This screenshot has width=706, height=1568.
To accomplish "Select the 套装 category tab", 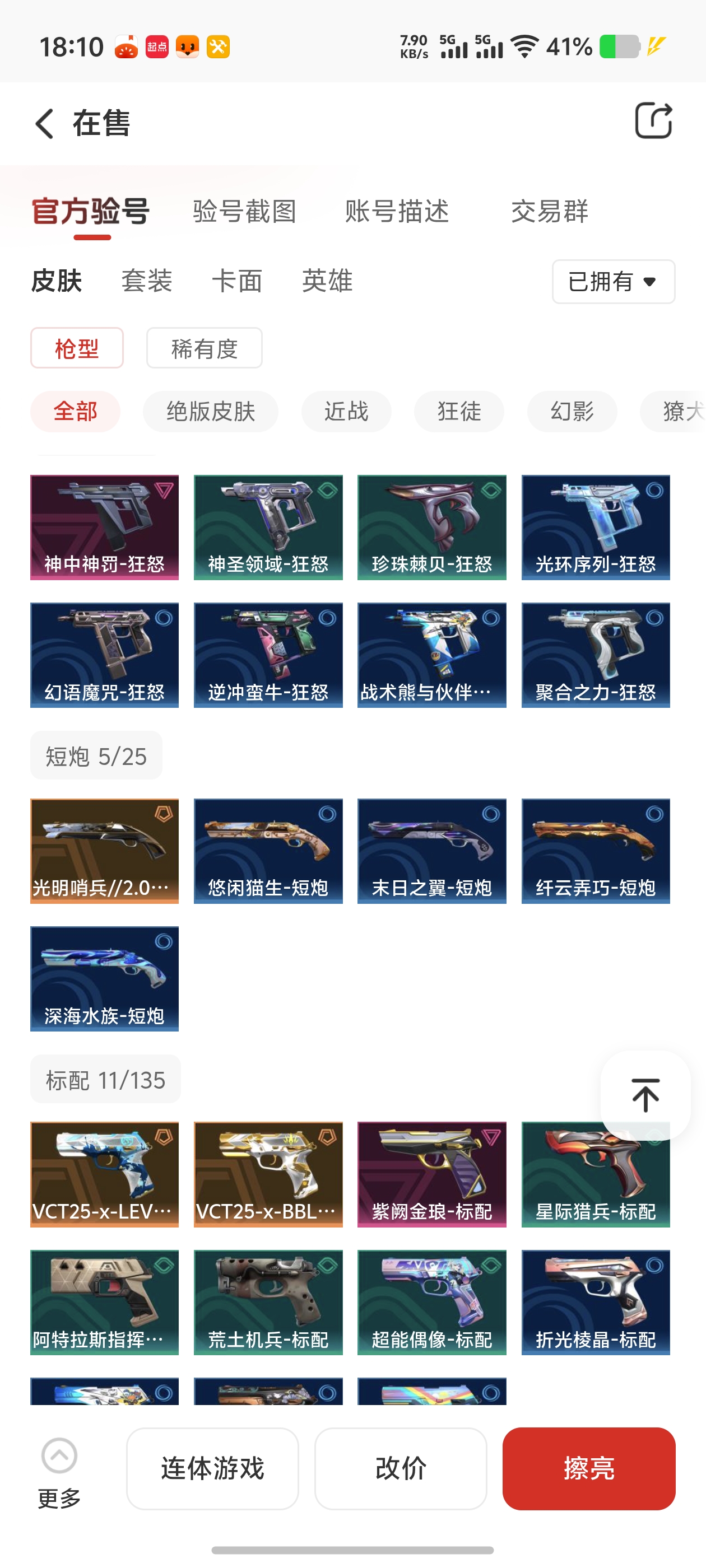I will (146, 281).
